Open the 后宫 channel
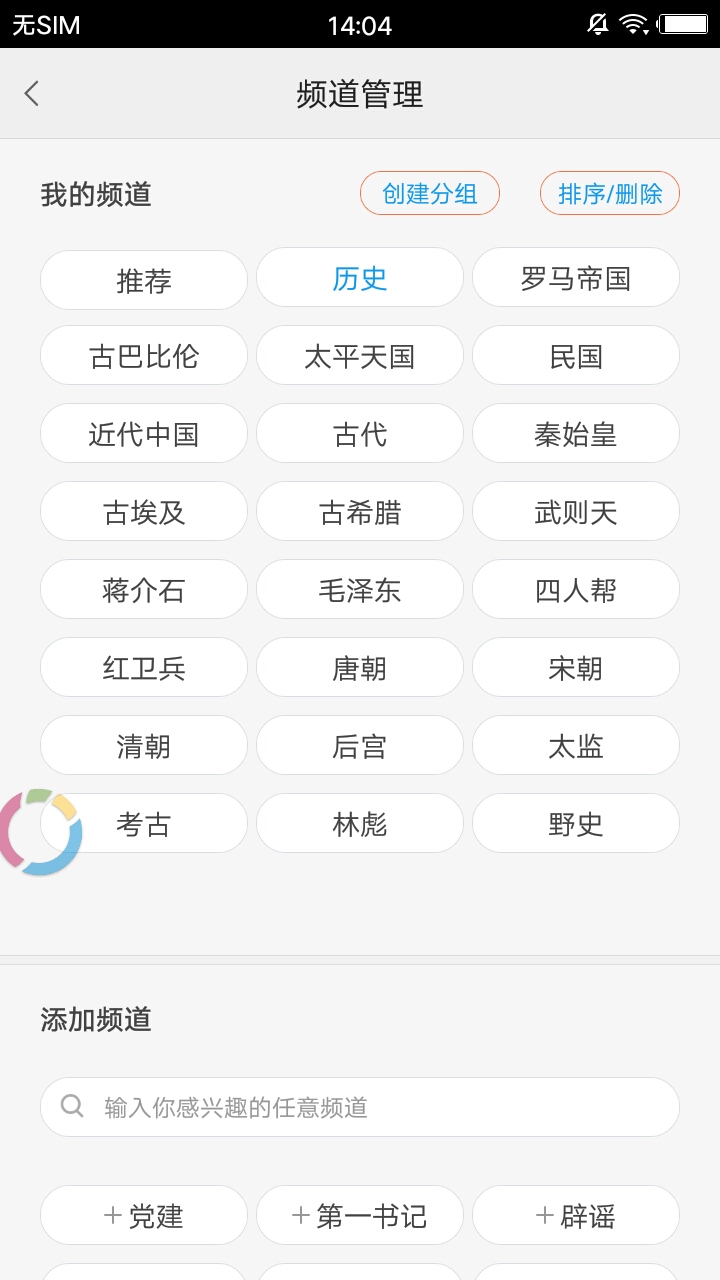720x1280 pixels. pos(360,747)
